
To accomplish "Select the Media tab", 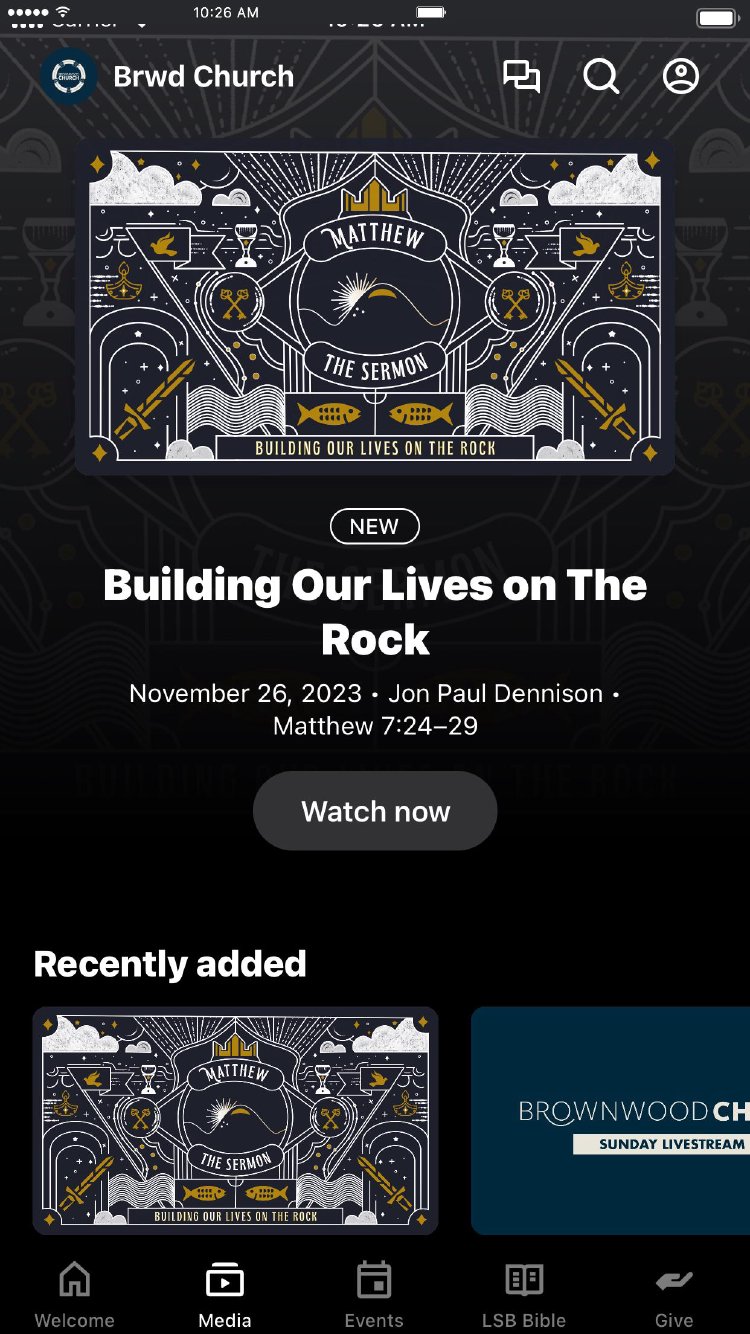I will [x=225, y=1295].
